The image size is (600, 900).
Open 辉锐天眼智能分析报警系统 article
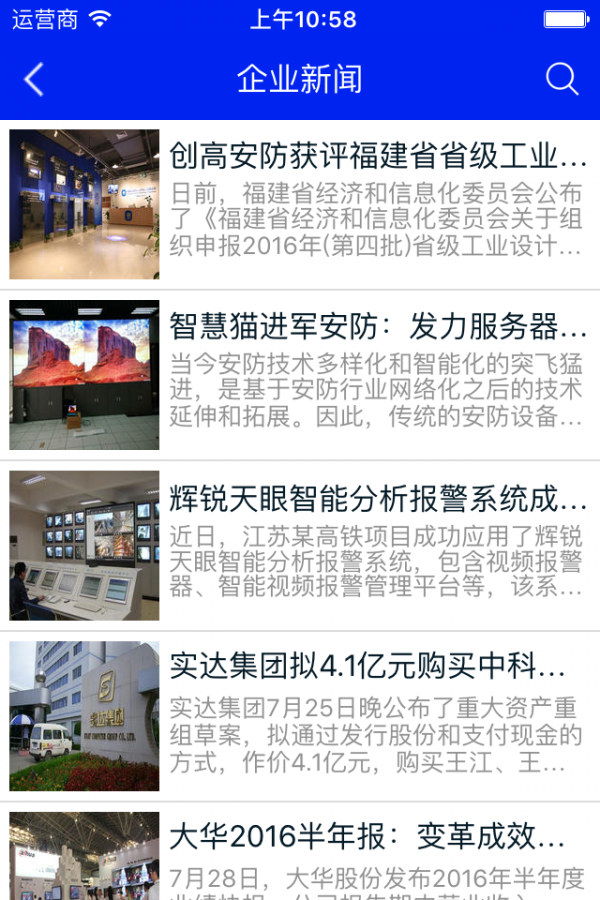point(377,498)
